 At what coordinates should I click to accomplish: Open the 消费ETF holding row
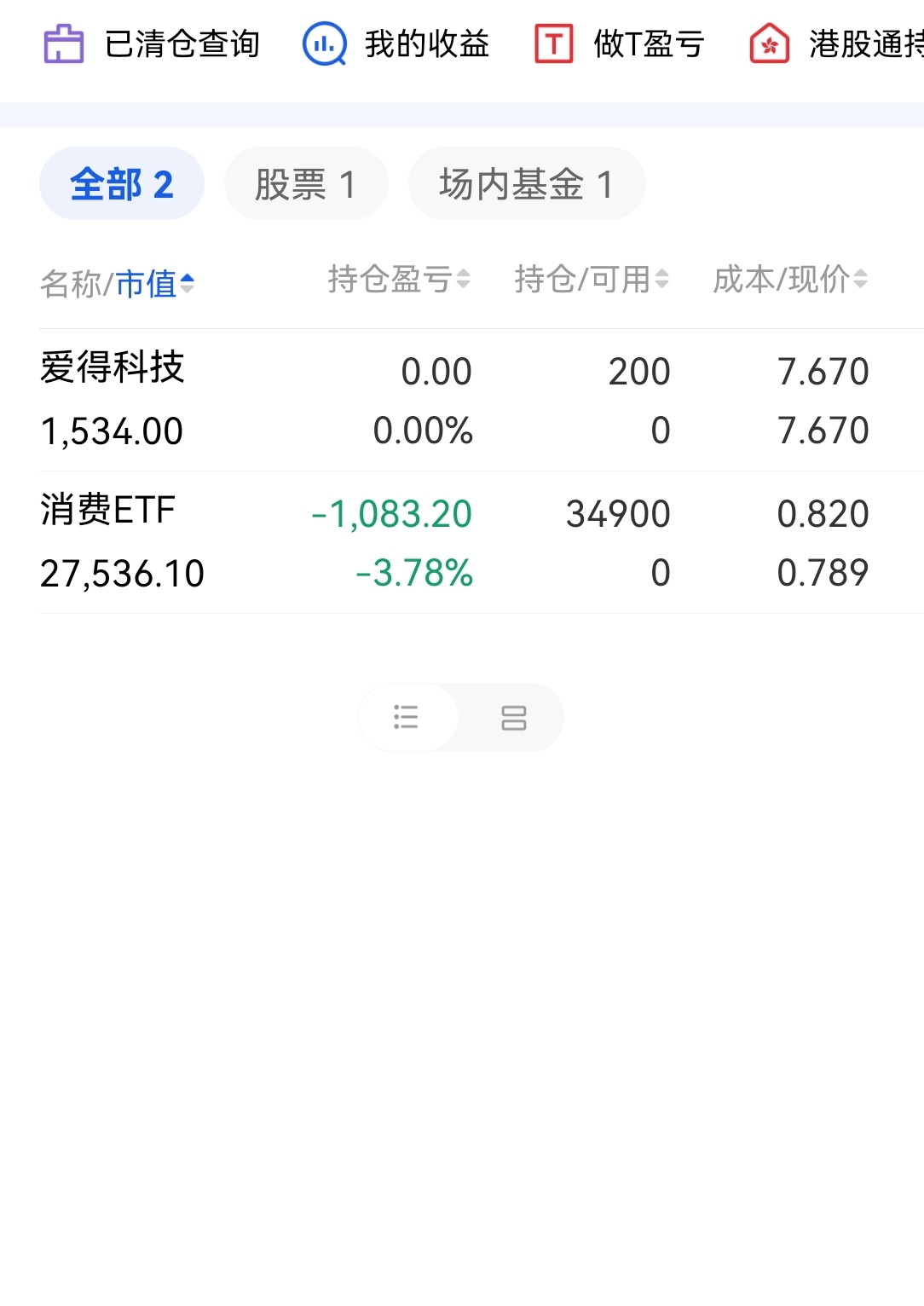coord(482,542)
